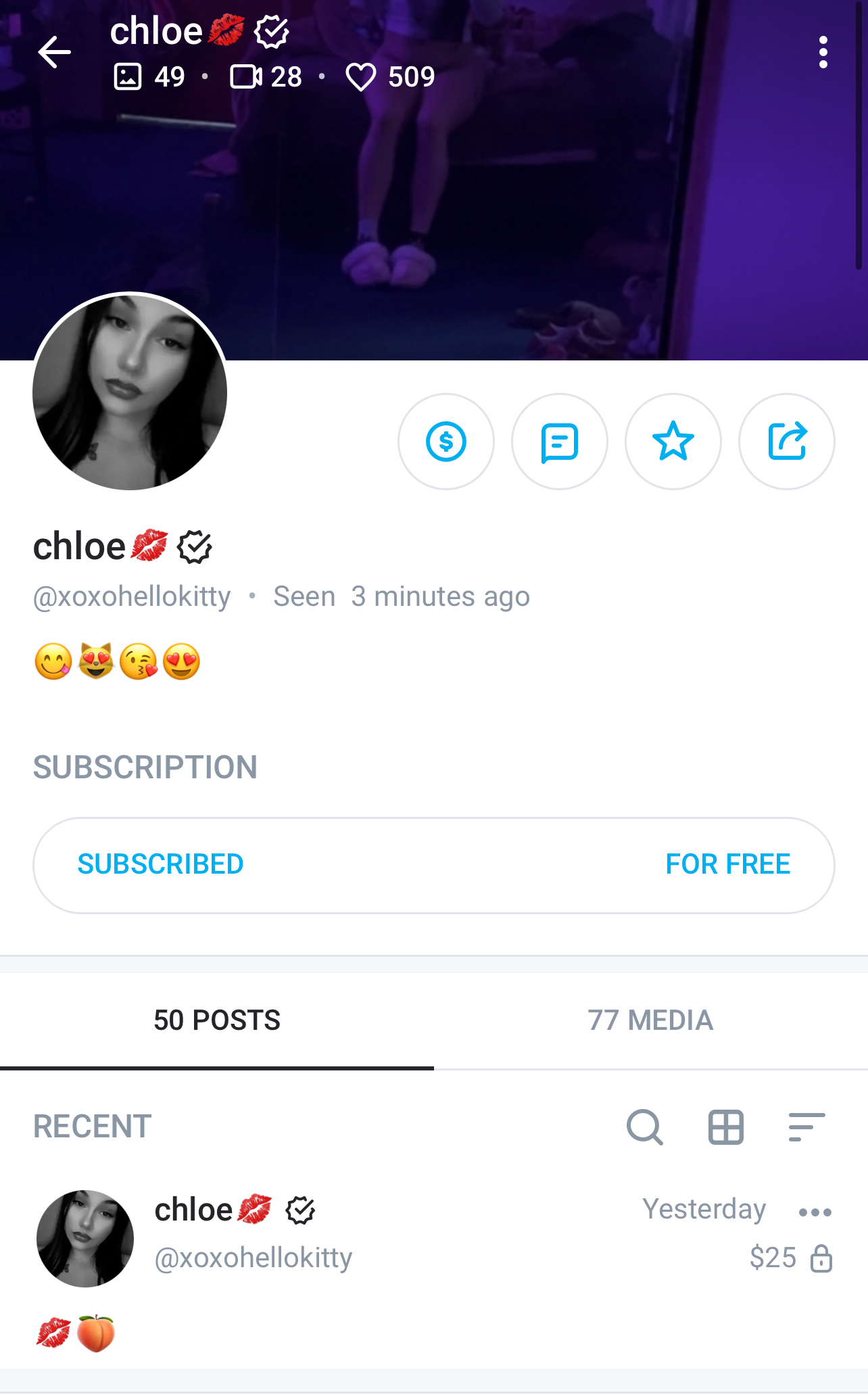Open the @xoxohellokitty handle on the post
The image size is (868, 1395).
coord(254,1258)
